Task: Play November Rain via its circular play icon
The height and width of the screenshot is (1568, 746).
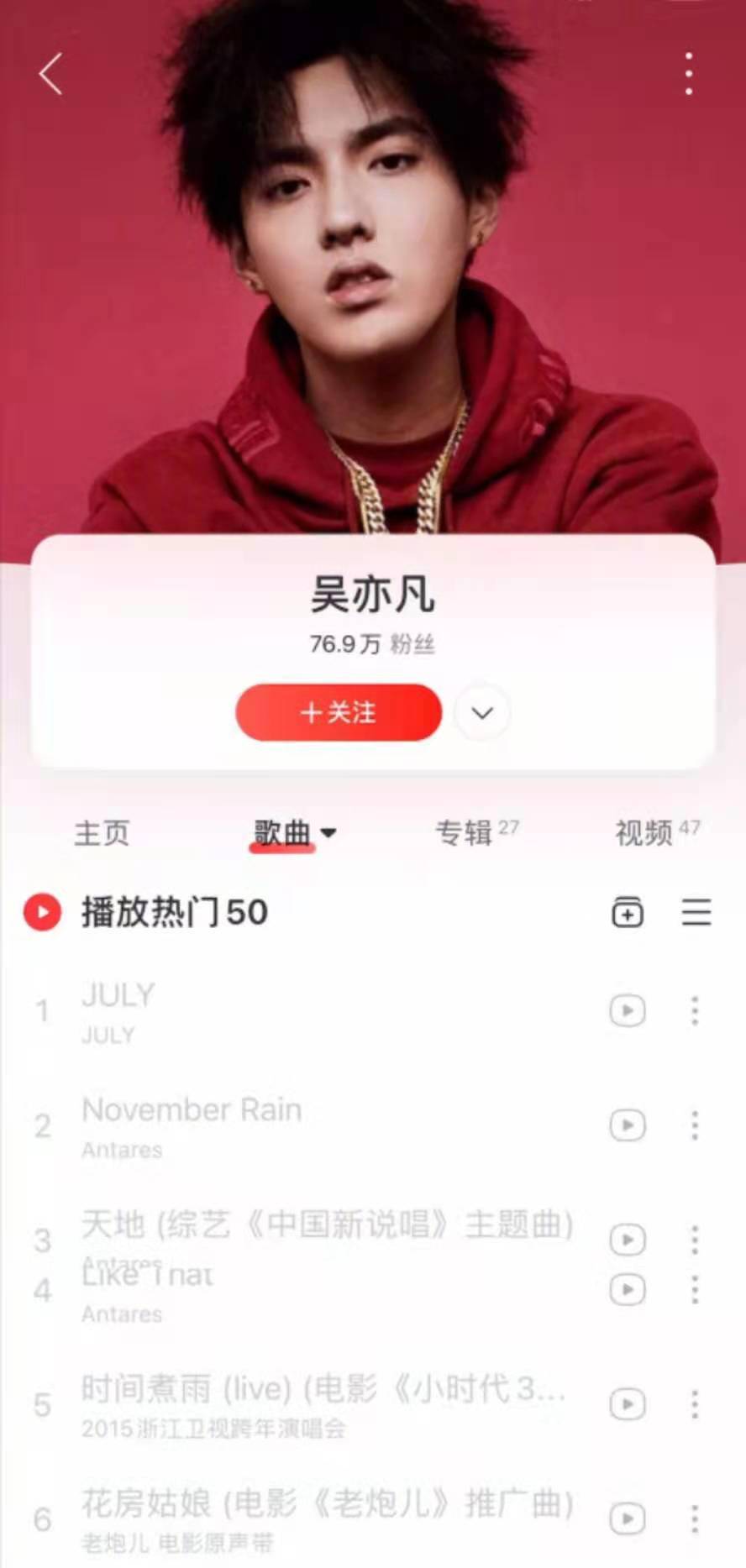Action: (626, 1127)
